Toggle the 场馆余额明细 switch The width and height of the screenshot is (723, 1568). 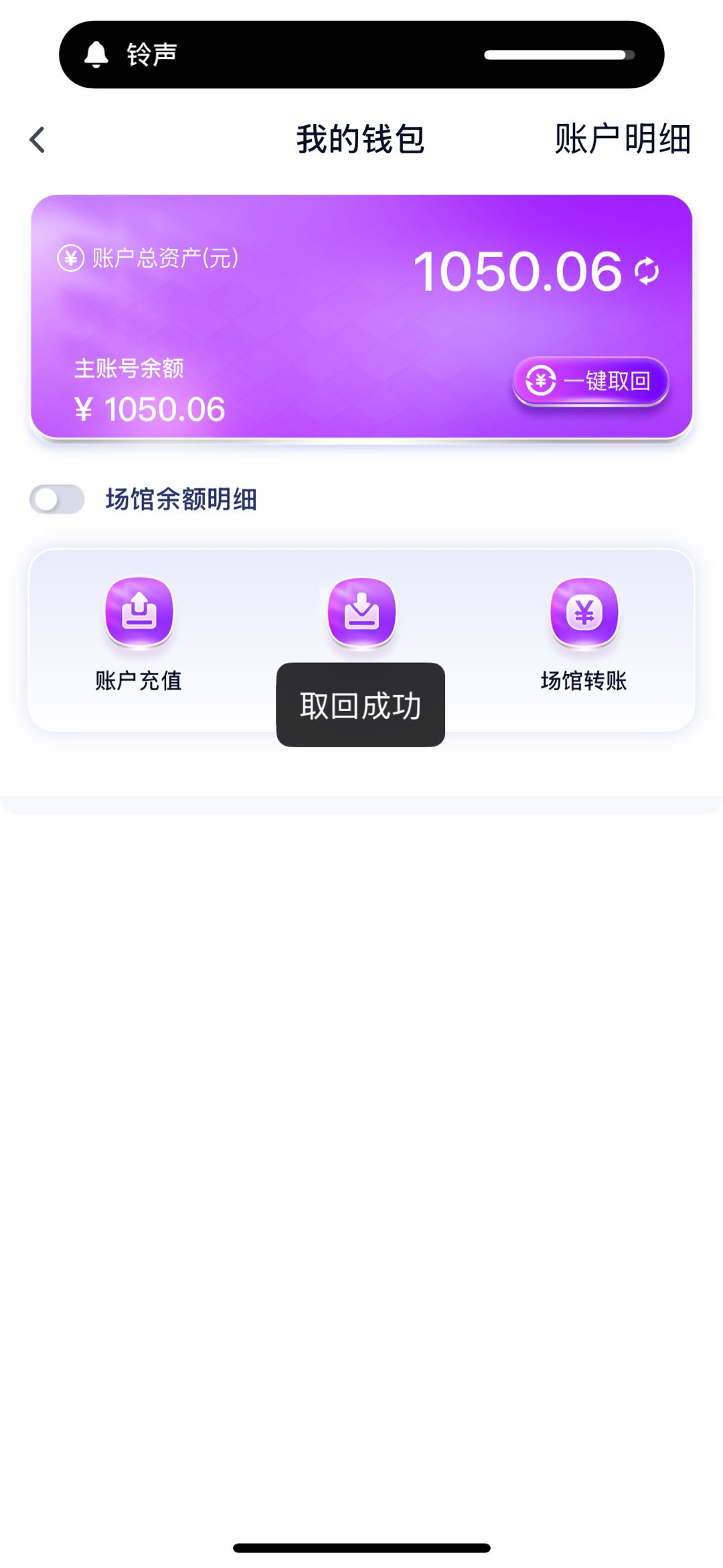coord(57,499)
